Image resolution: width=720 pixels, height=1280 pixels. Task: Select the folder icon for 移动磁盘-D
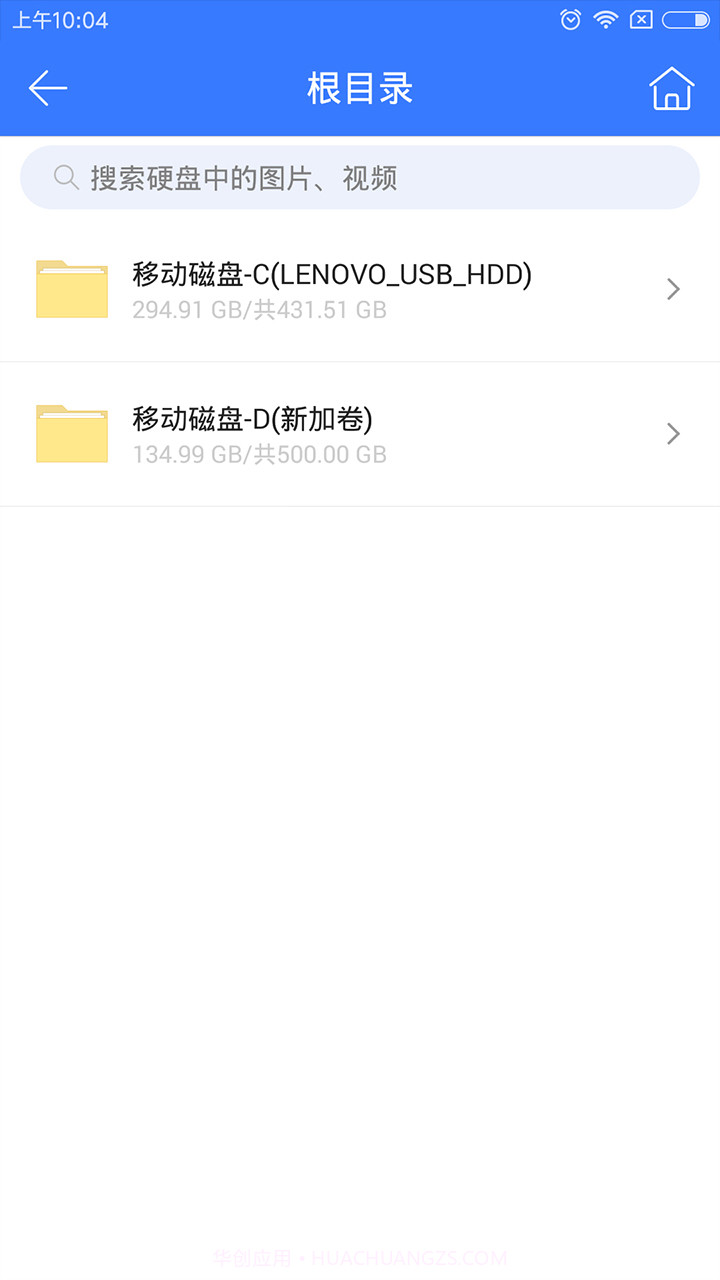pyautogui.click(x=71, y=433)
